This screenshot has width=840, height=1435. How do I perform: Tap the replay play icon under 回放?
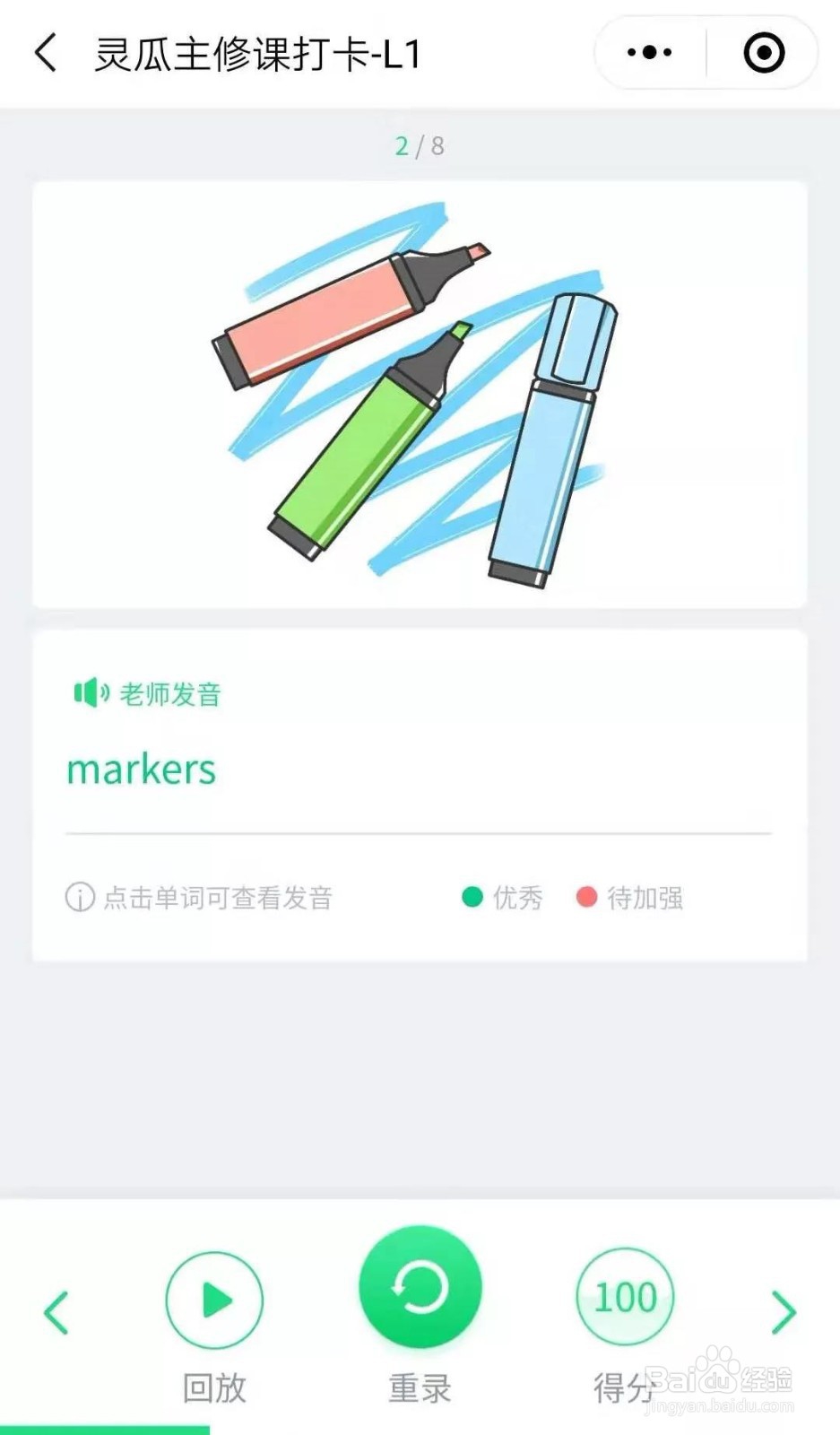[212, 1297]
